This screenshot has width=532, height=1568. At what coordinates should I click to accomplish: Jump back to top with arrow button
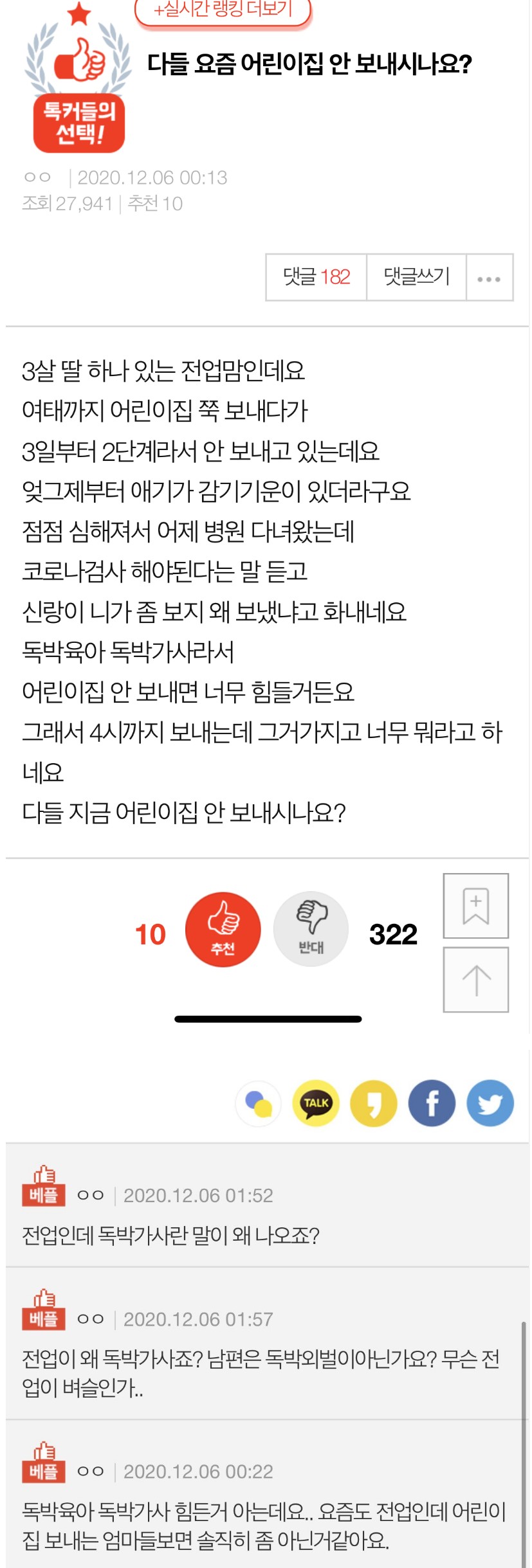(x=475, y=980)
